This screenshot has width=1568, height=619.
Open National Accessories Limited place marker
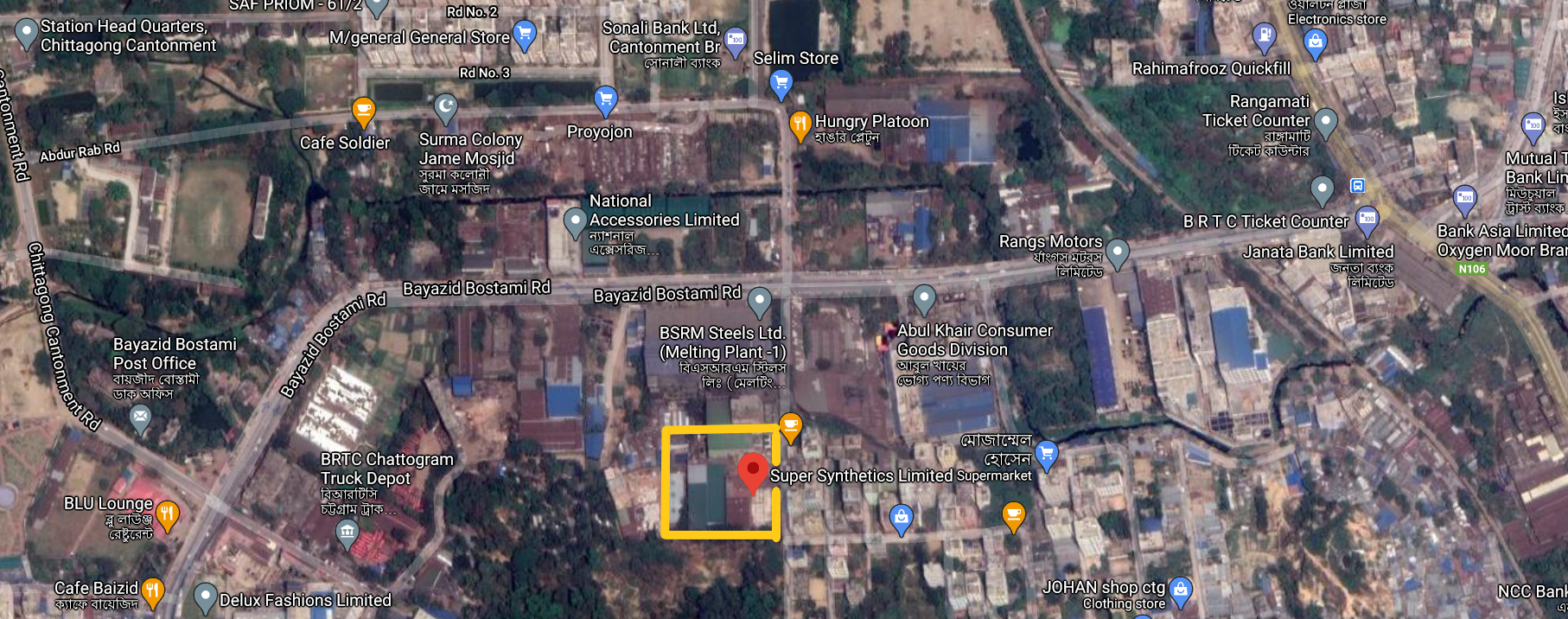(x=575, y=221)
